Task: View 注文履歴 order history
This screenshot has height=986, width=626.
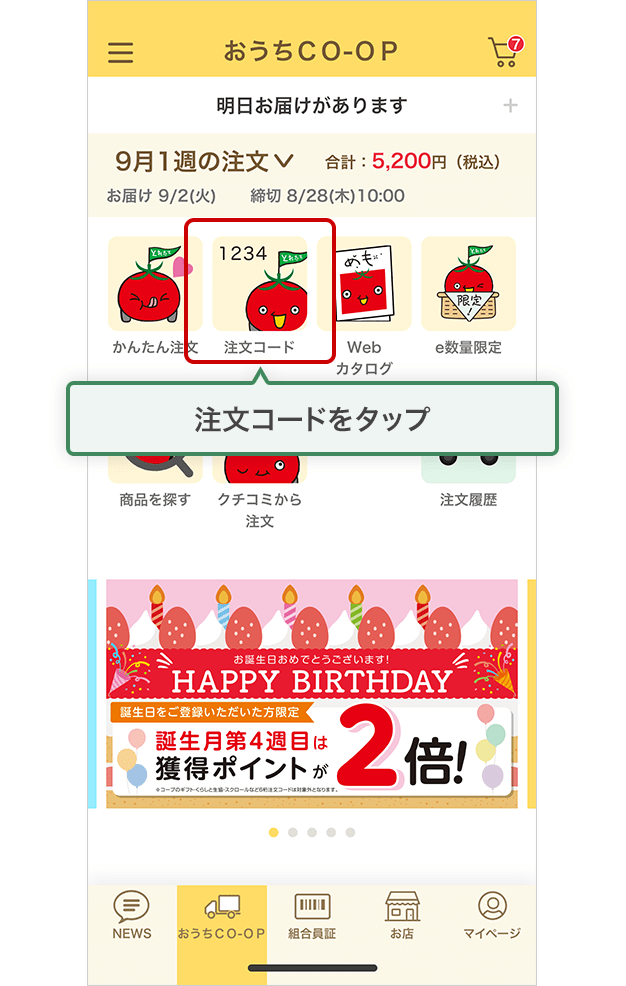Action: pyautogui.click(x=468, y=482)
